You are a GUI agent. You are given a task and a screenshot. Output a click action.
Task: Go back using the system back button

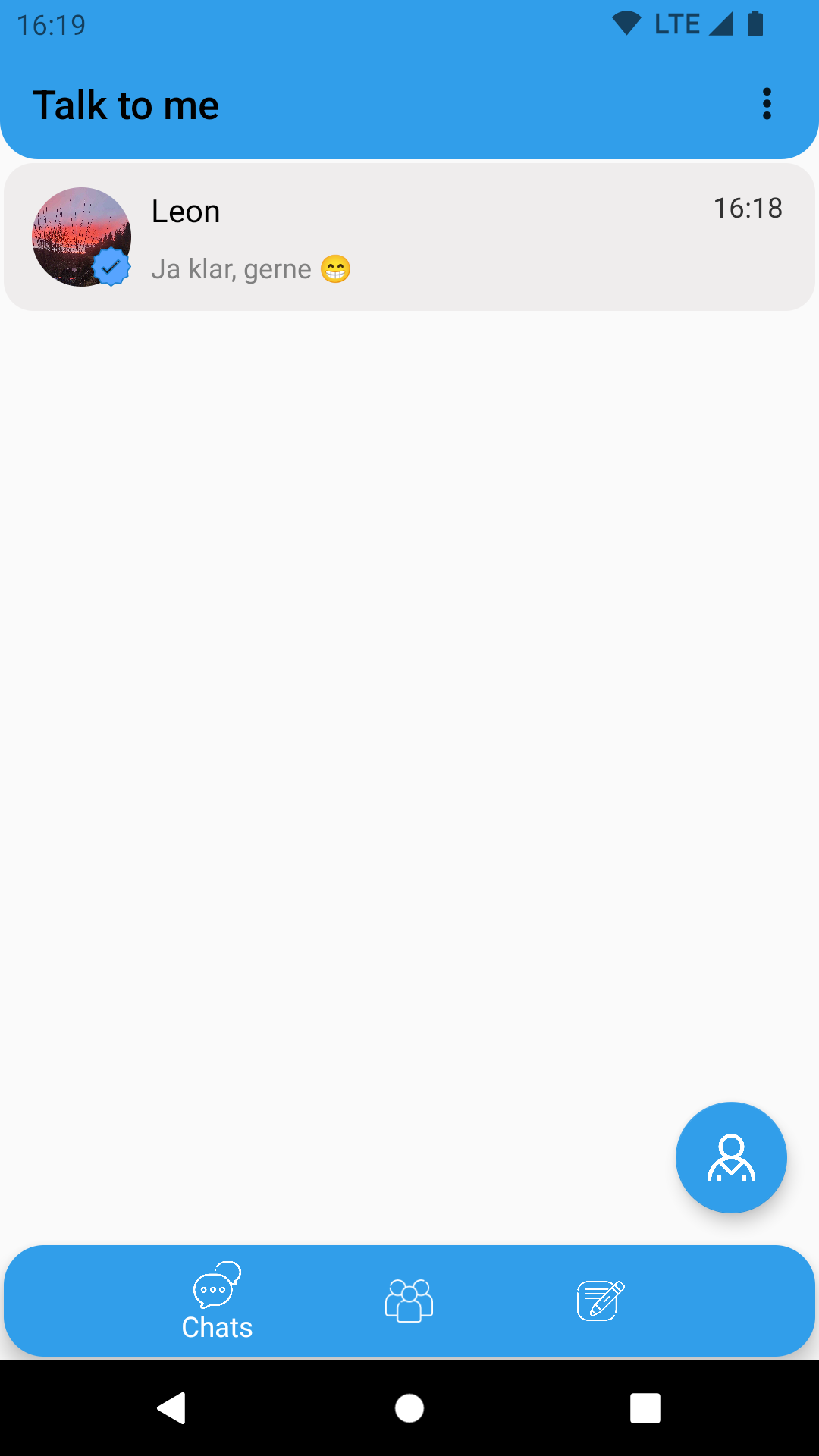click(x=172, y=1408)
